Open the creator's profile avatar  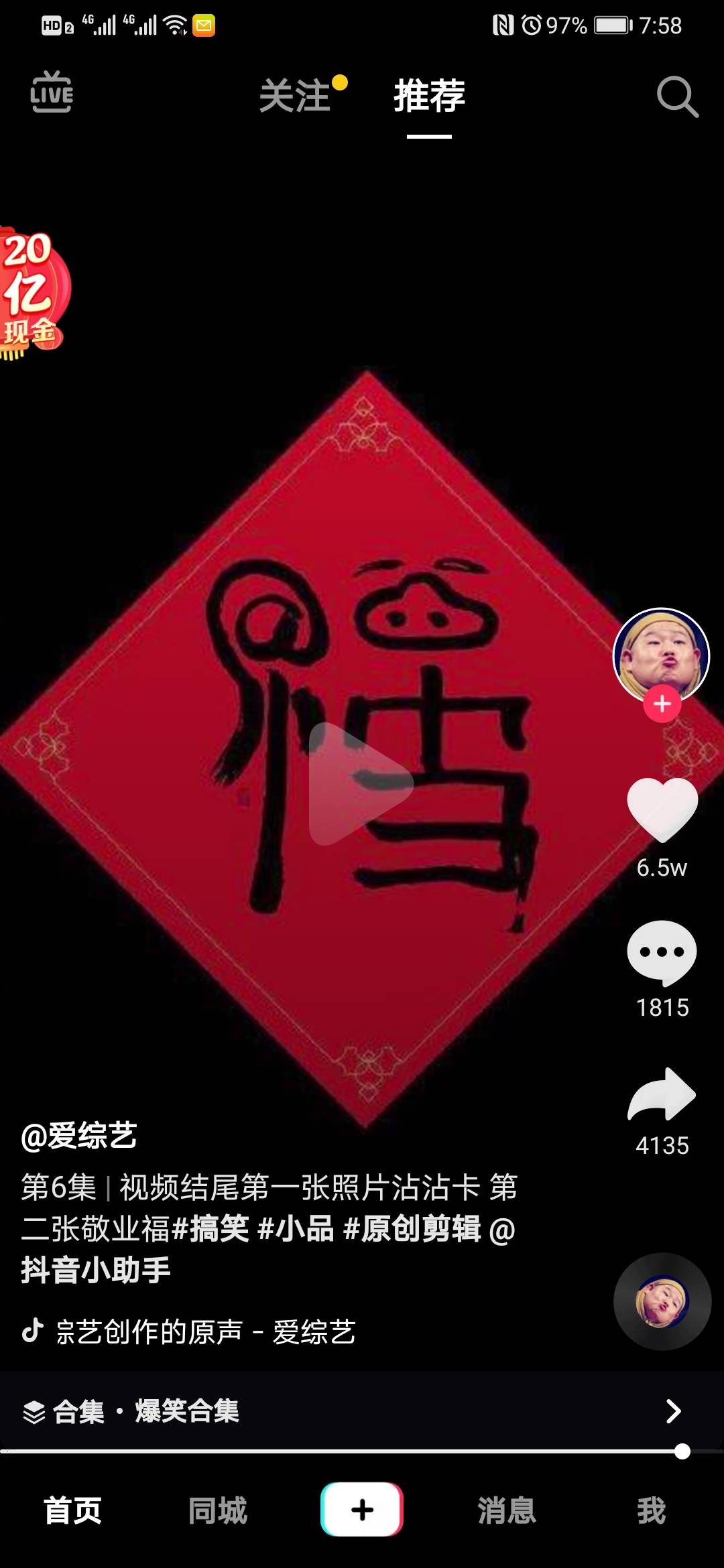point(661,653)
